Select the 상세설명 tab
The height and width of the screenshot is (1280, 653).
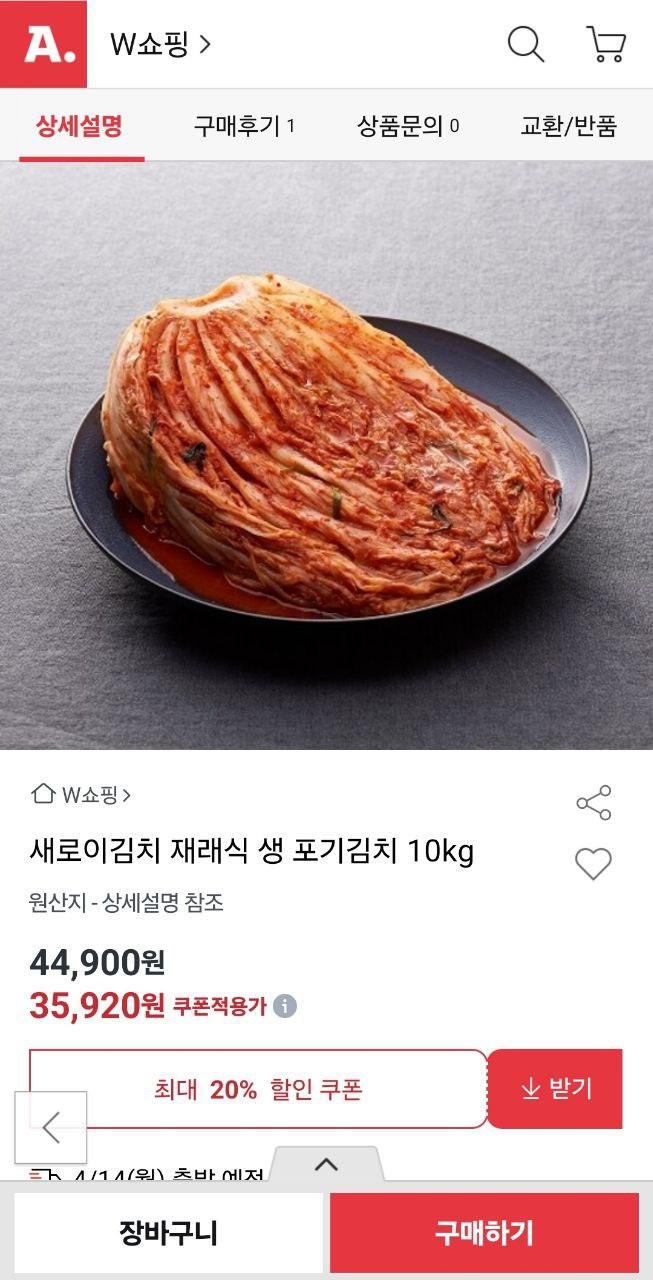pyautogui.click(x=80, y=126)
